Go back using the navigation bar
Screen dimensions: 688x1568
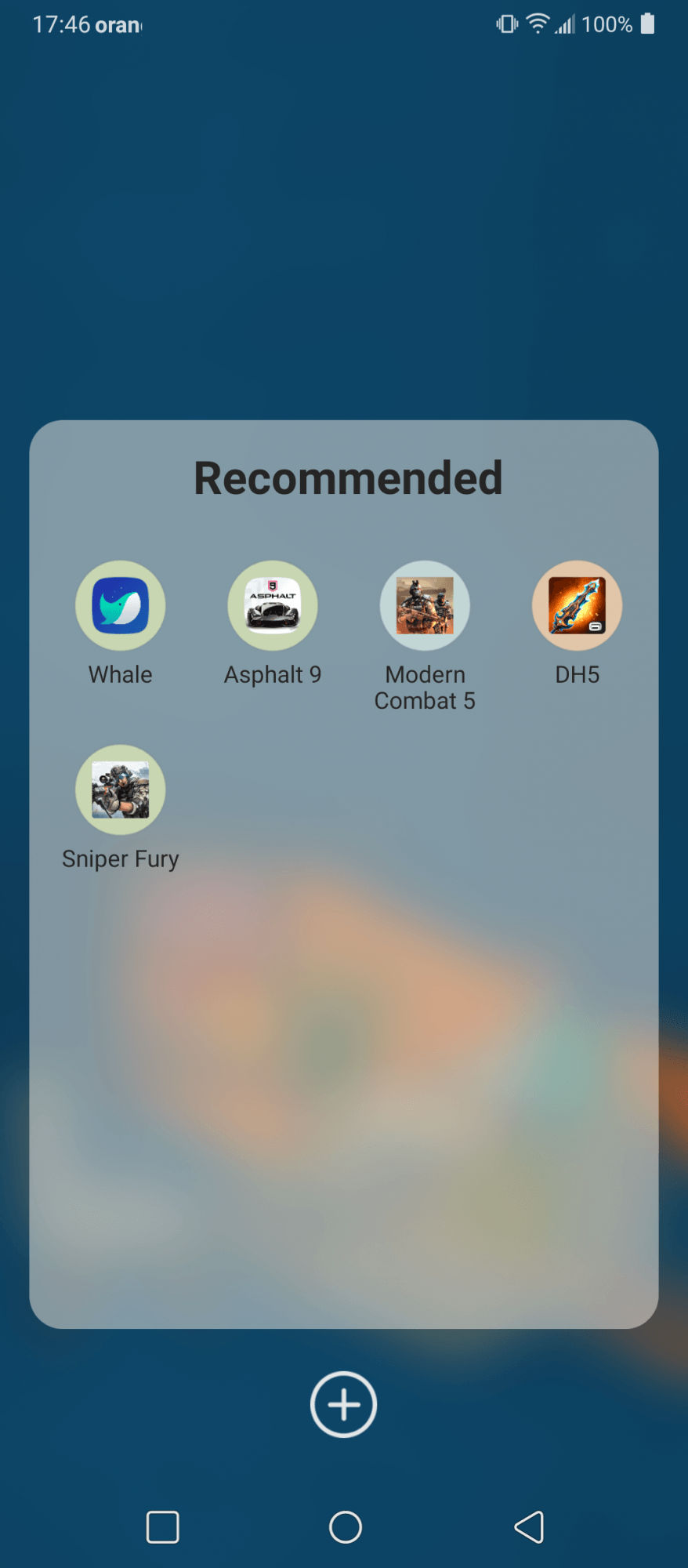(x=529, y=1526)
